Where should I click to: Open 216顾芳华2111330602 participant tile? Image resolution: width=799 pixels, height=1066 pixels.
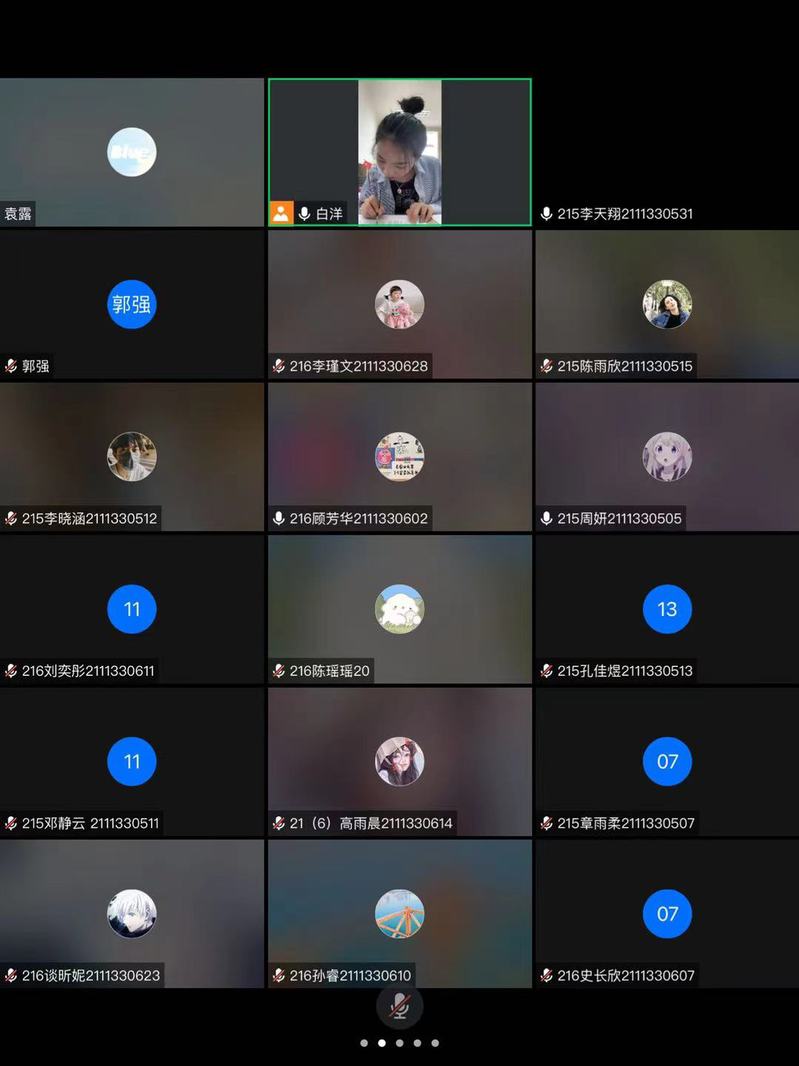click(x=399, y=457)
